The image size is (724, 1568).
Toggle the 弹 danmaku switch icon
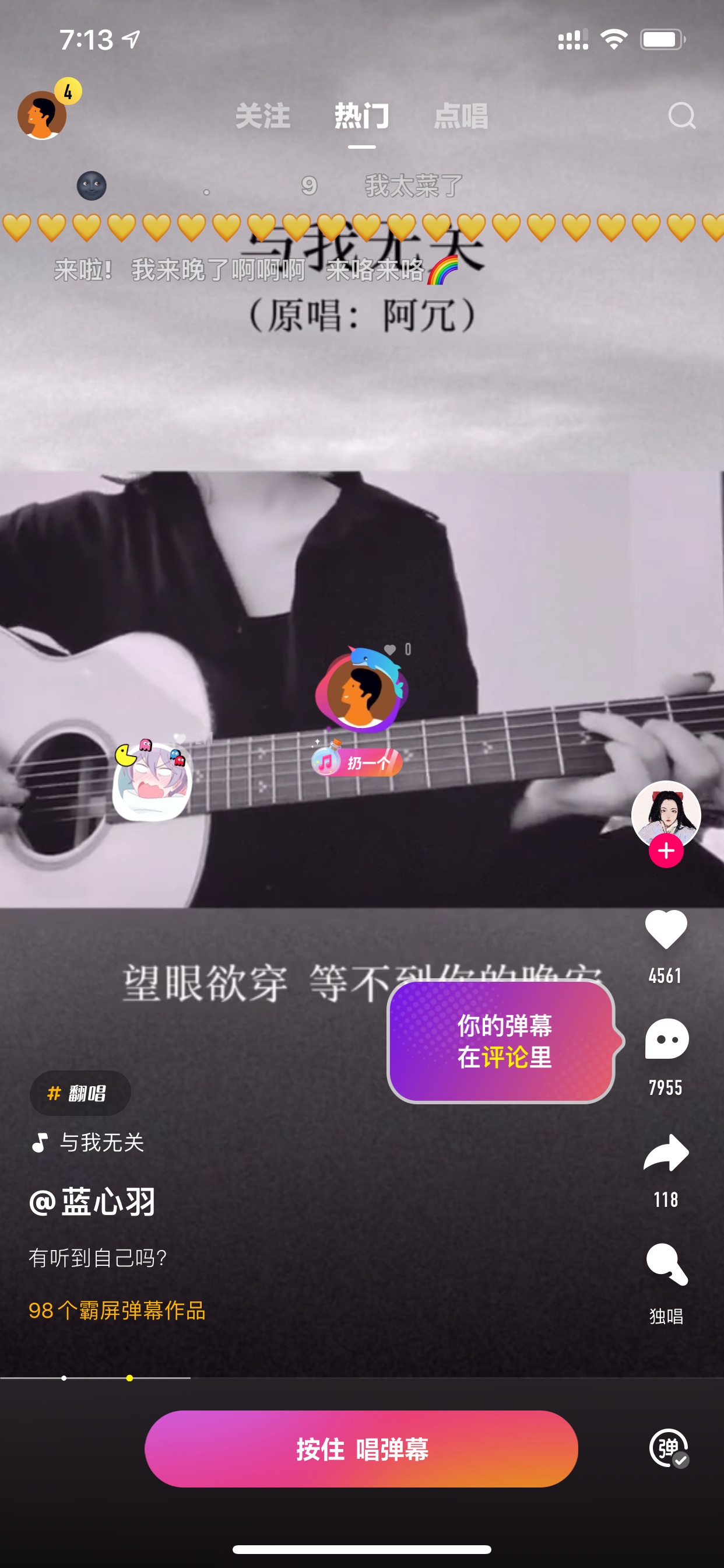pos(669,1448)
